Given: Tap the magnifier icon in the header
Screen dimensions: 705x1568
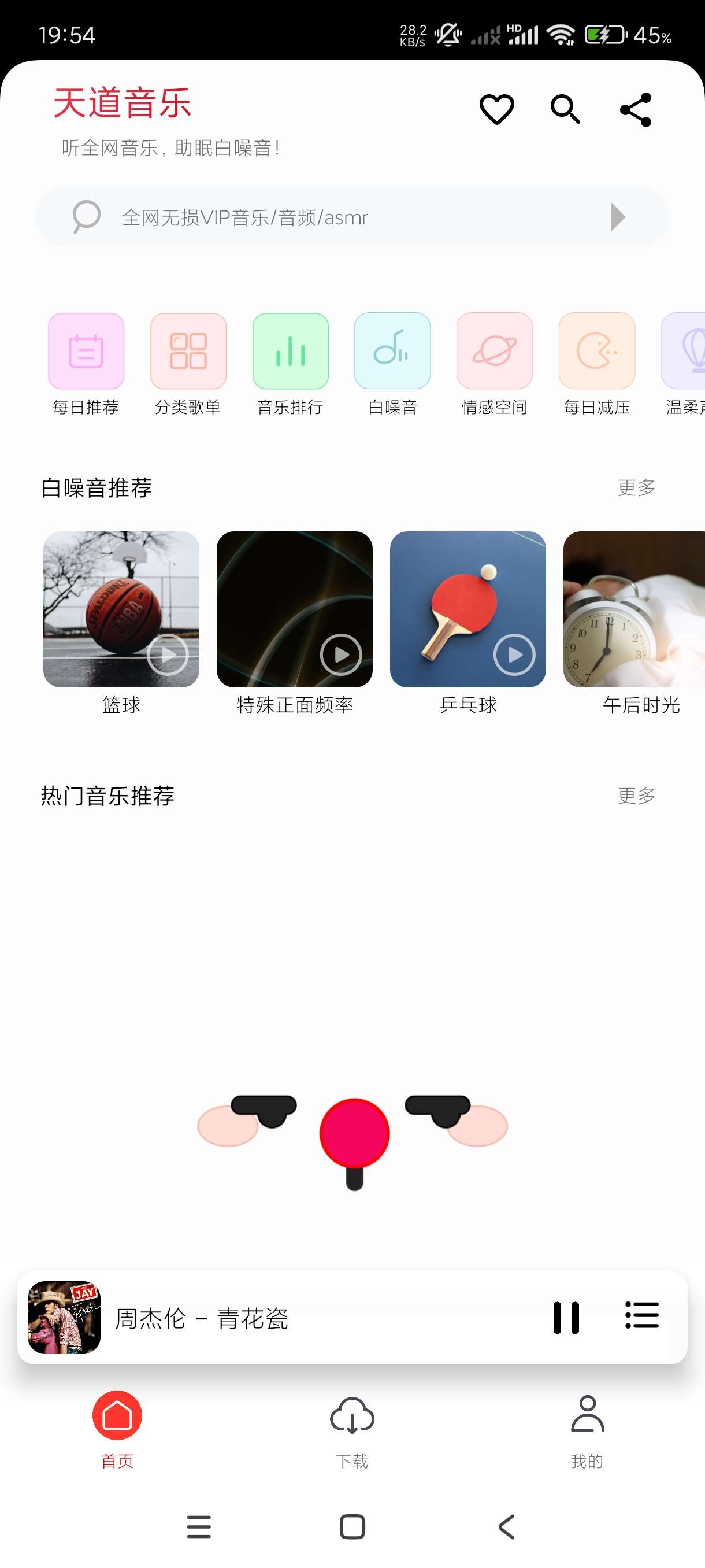Looking at the screenshot, I should click(565, 110).
